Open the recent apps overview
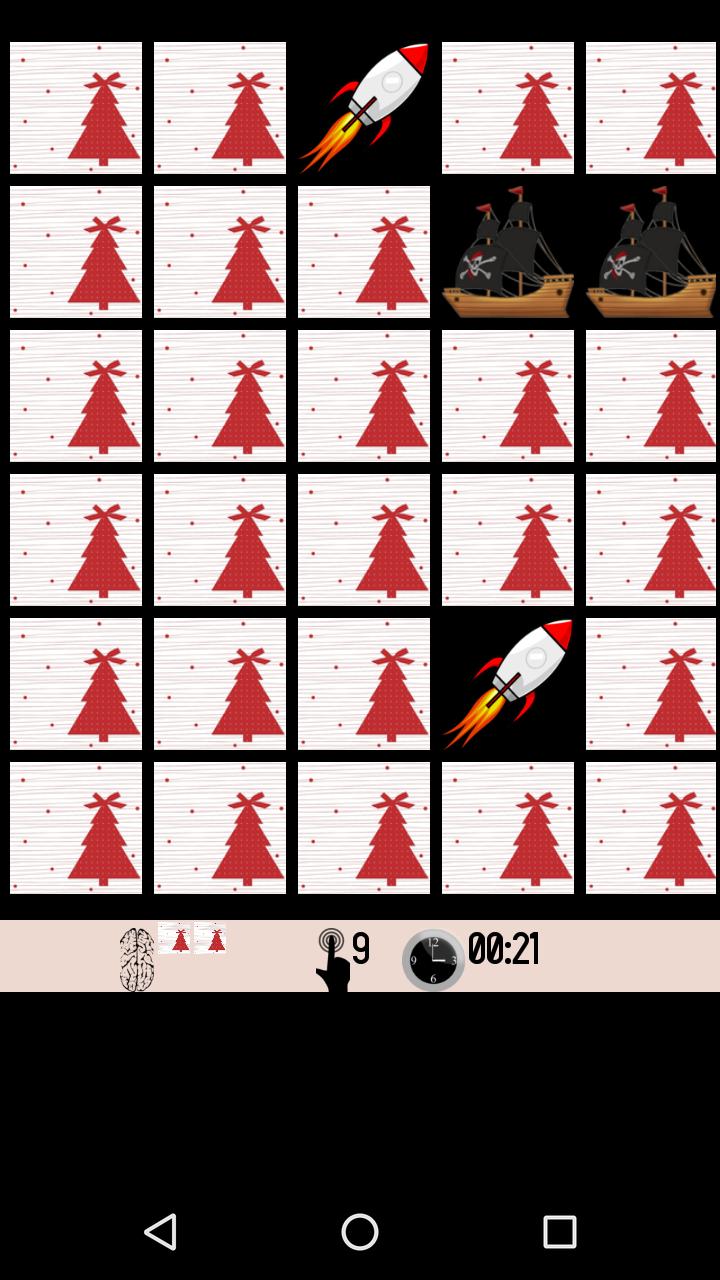Image resolution: width=720 pixels, height=1280 pixels. (560, 1232)
